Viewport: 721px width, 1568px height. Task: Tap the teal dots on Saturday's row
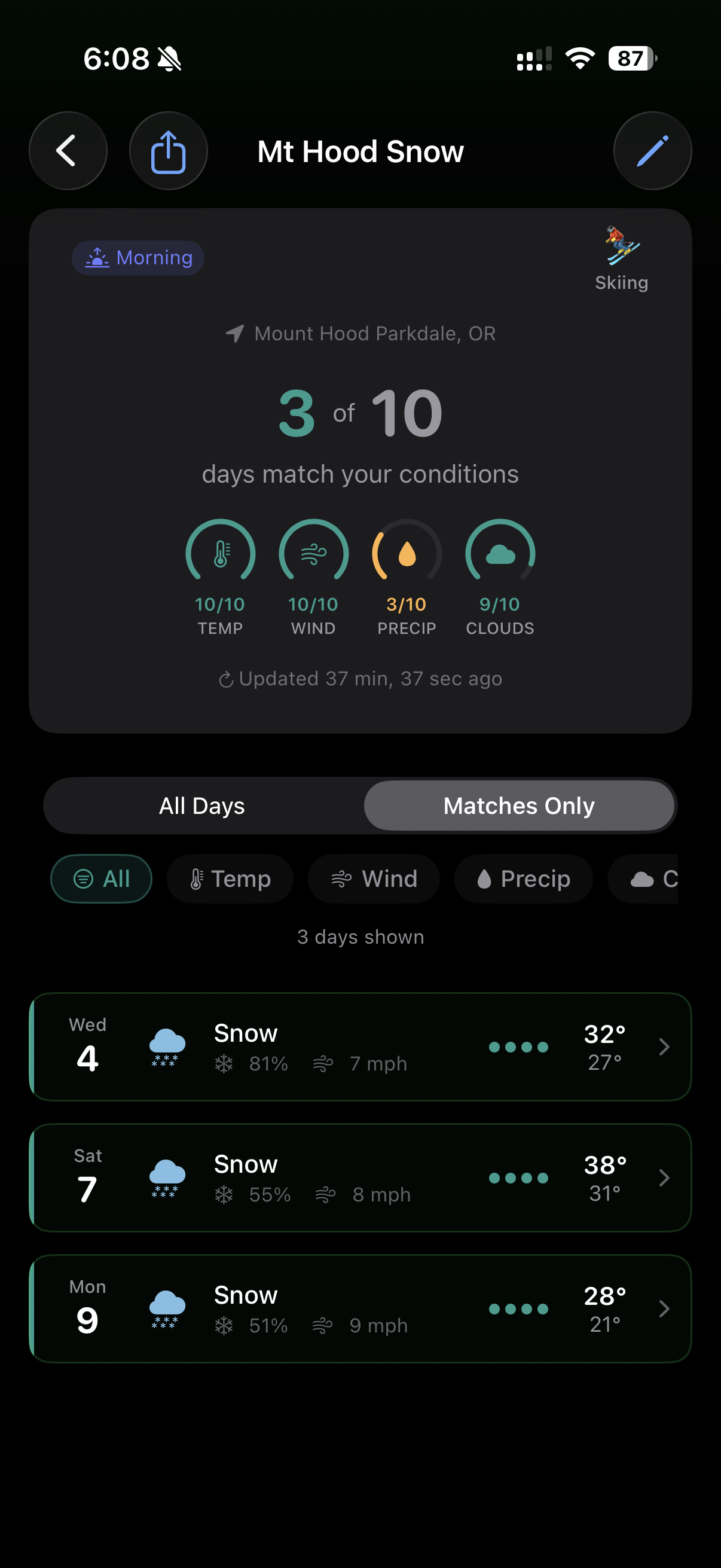[519, 1177]
